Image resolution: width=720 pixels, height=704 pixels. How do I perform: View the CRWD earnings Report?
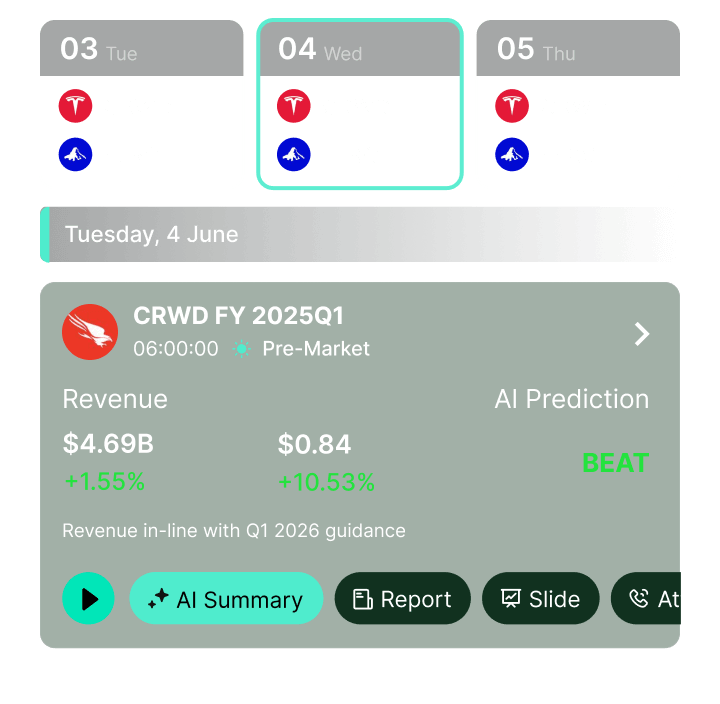(402, 599)
